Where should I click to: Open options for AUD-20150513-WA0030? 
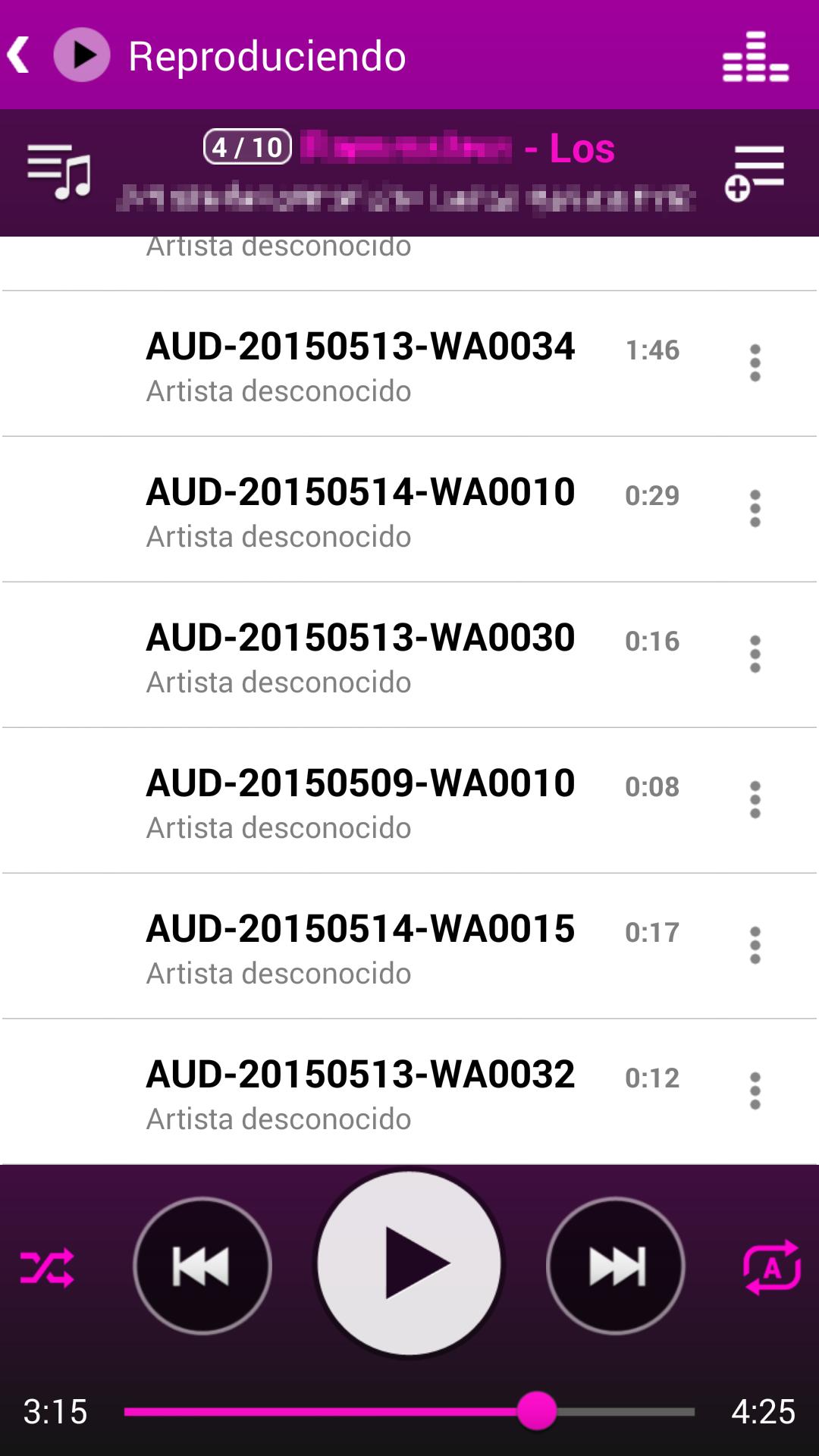pyautogui.click(x=755, y=654)
